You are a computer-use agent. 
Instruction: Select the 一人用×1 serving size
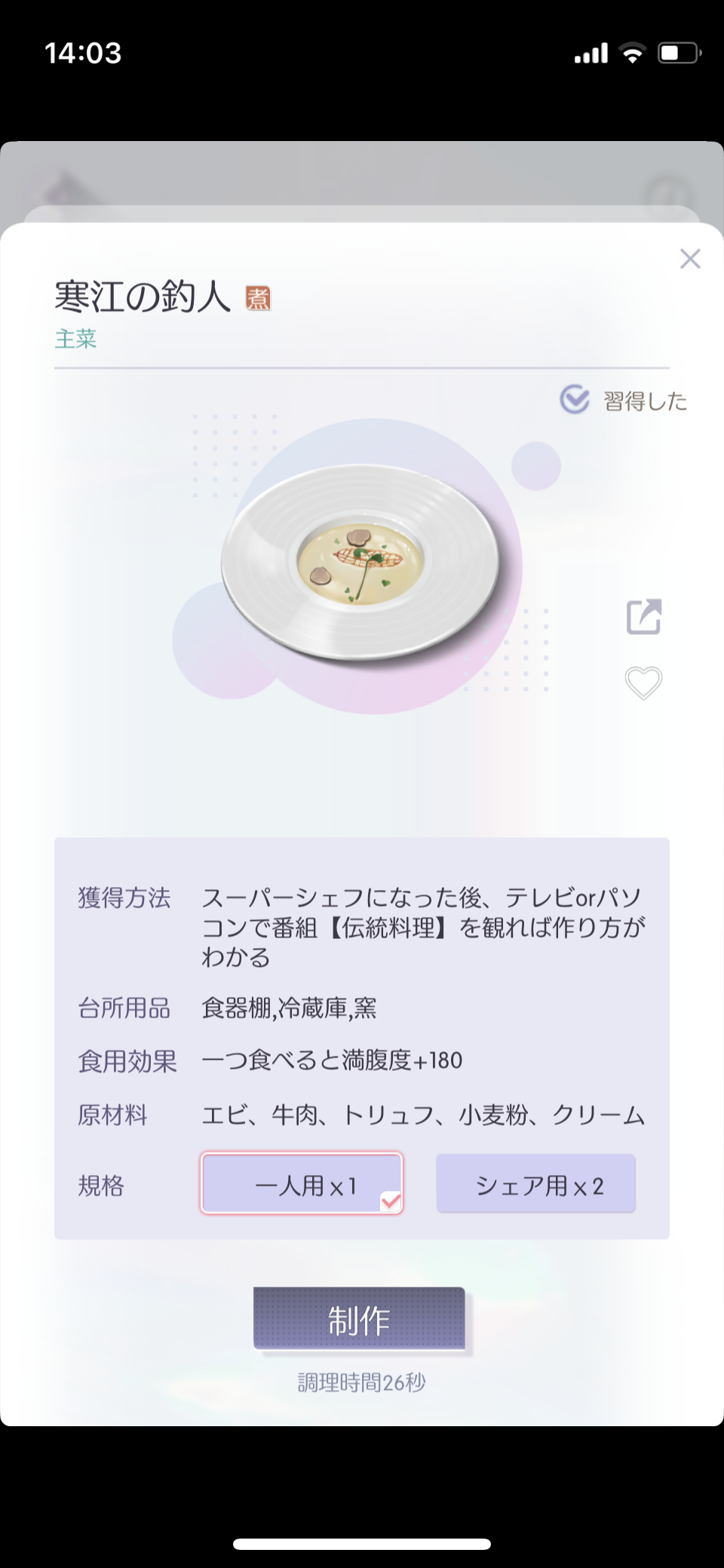tap(302, 1183)
